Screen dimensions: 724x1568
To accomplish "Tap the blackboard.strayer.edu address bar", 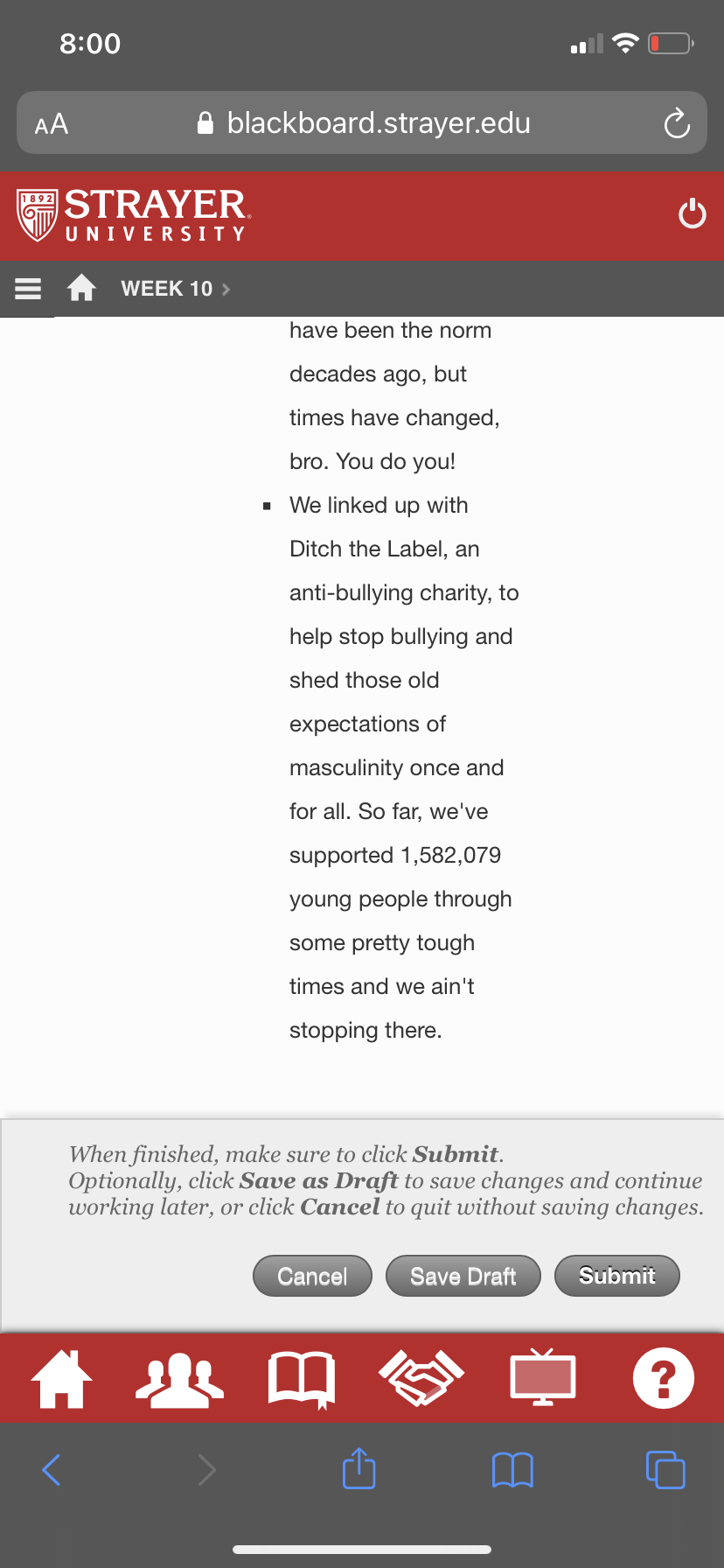I will coord(362,122).
